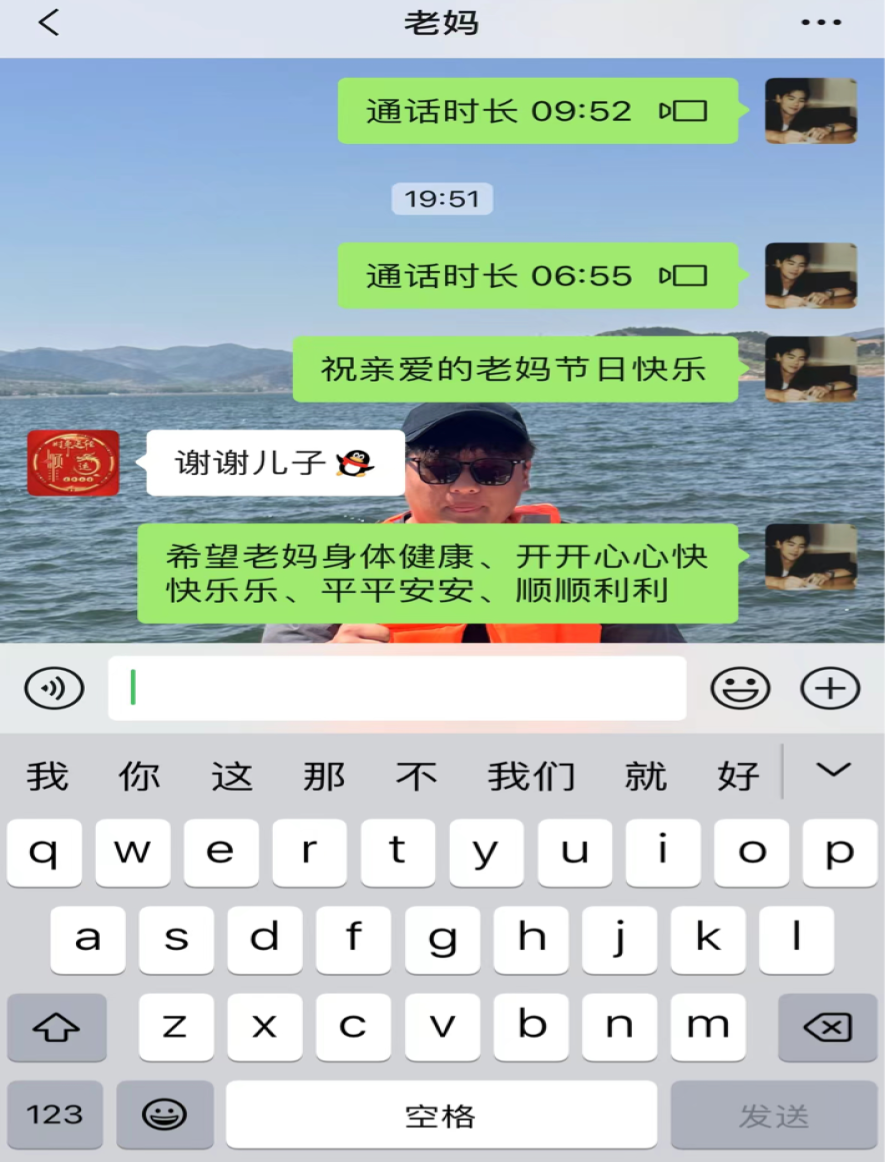The image size is (885, 1163).
Task: Open 老妈's red avatar profile
Action: (x=73, y=463)
